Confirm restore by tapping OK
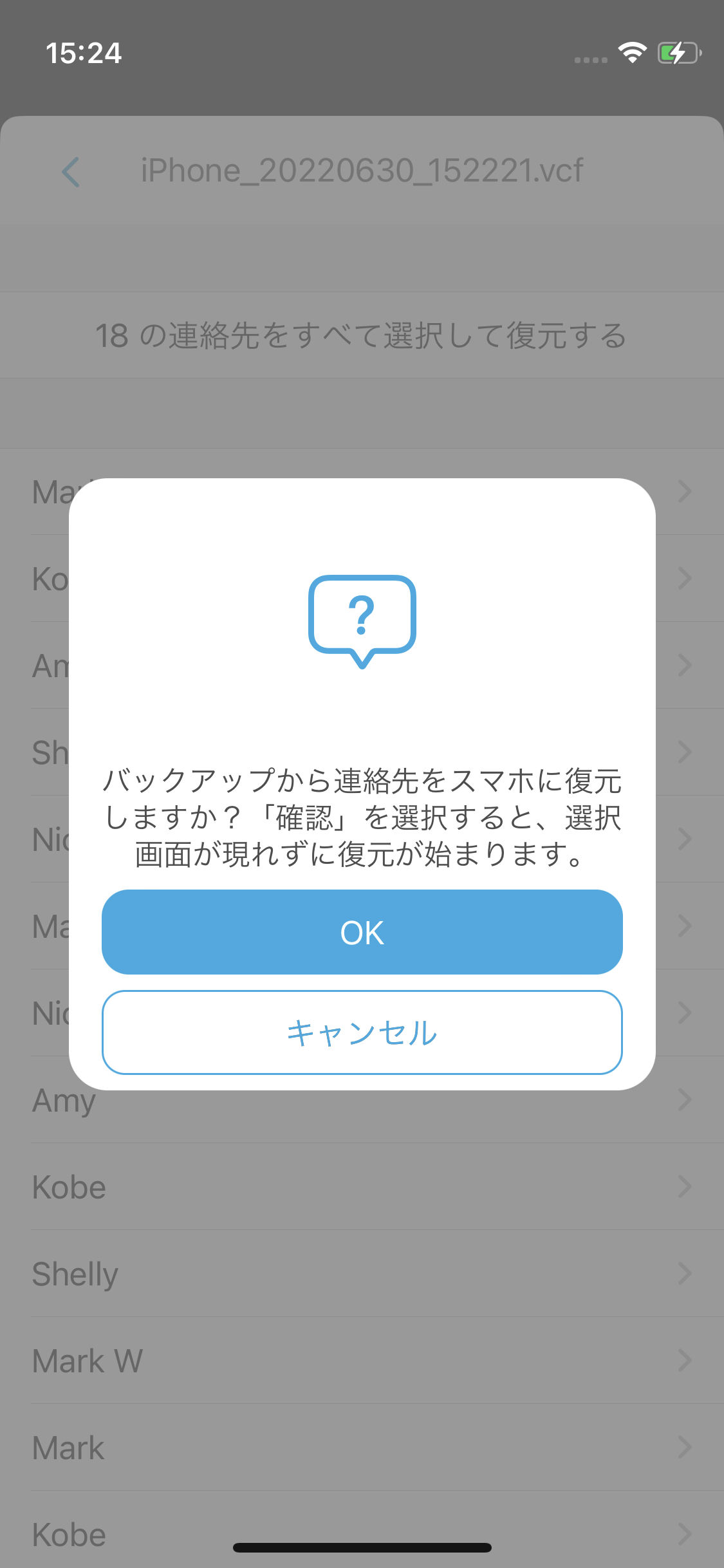The width and height of the screenshot is (724, 1568). (x=362, y=931)
